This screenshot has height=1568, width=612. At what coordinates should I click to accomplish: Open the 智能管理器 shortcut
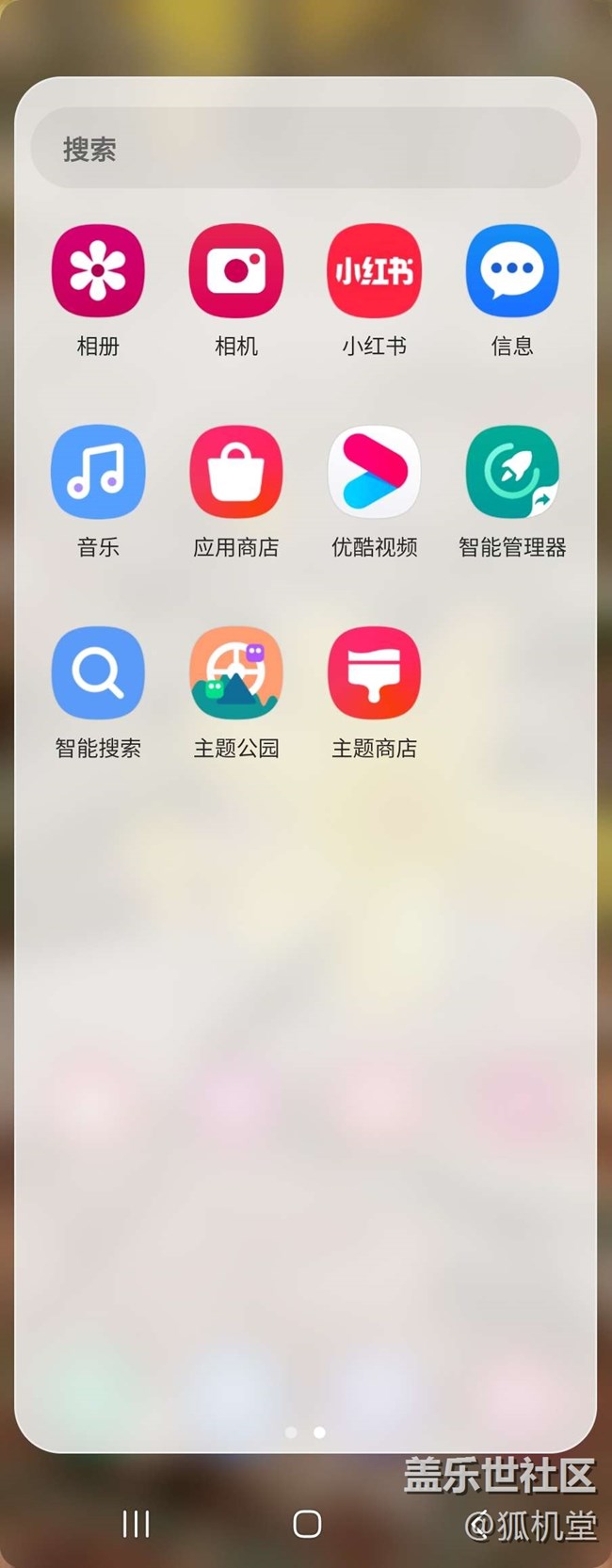click(512, 472)
